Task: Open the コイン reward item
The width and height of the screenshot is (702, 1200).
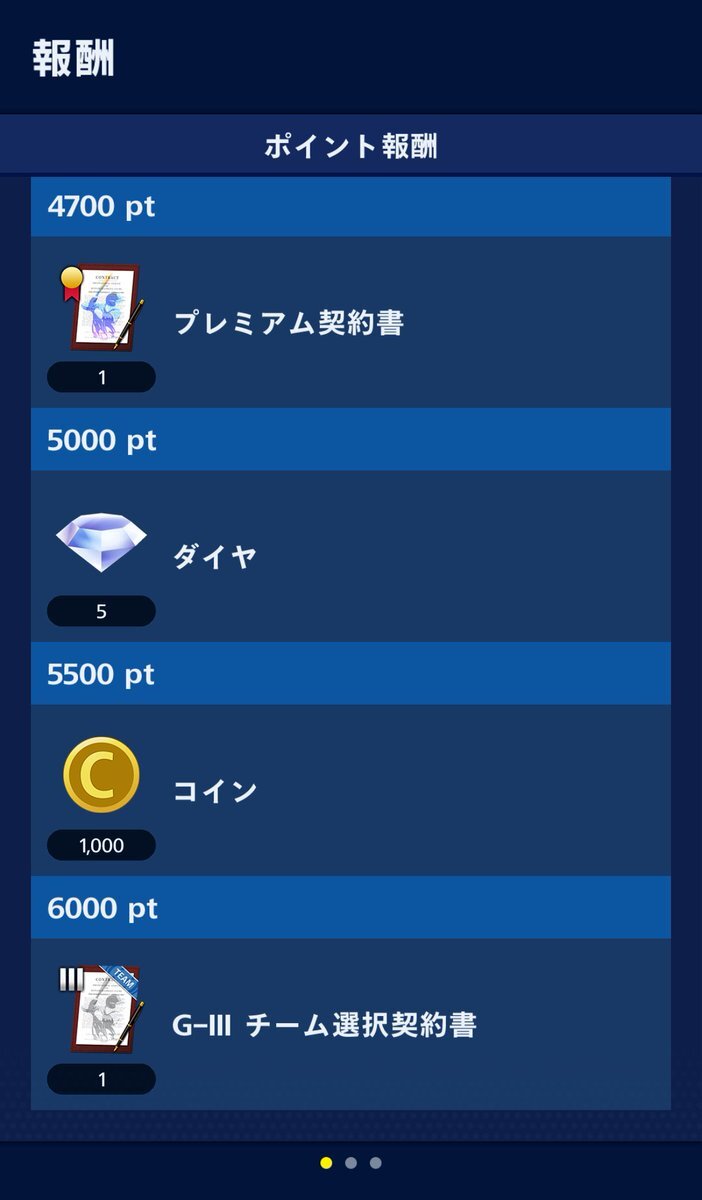Action: tap(215, 790)
